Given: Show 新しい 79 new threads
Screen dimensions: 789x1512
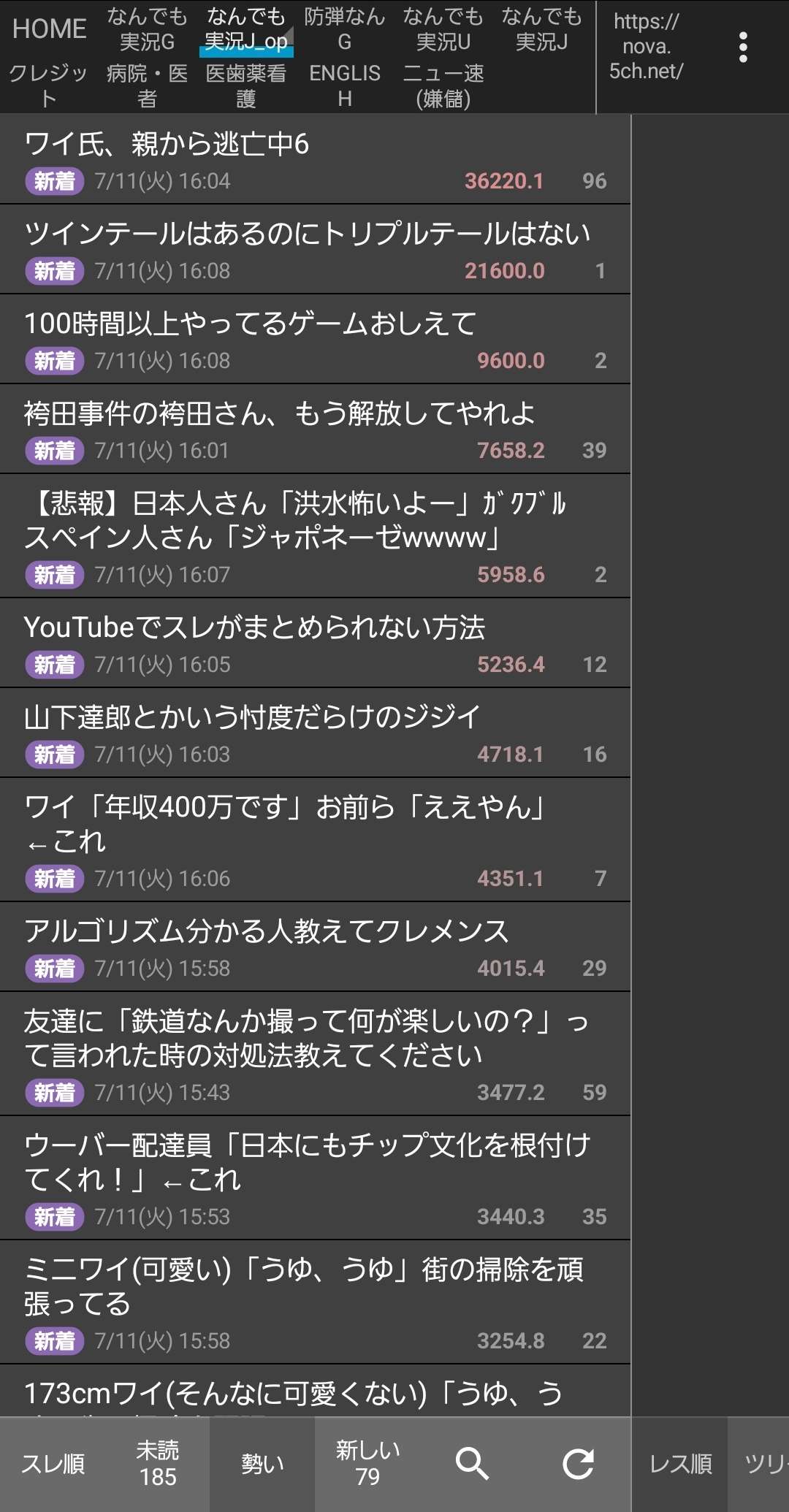Looking at the screenshot, I should click(x=367, y=1464).
